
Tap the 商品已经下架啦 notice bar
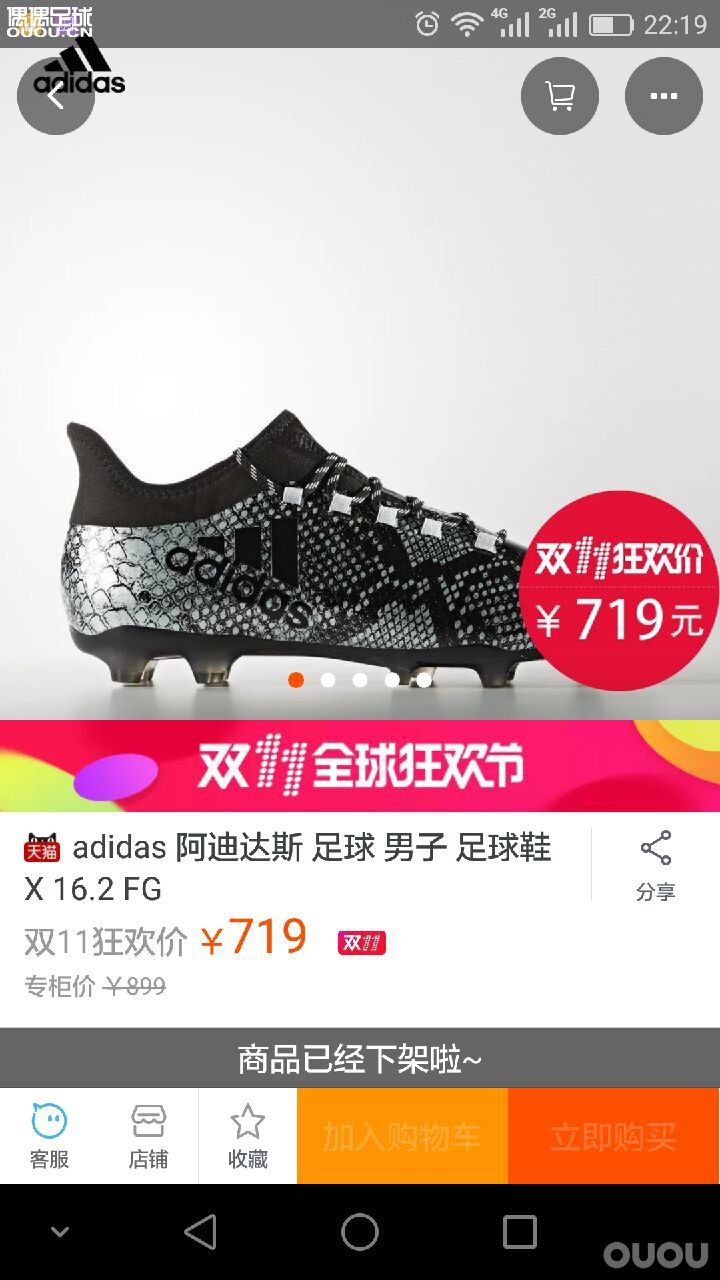[x=360, y=1057]
